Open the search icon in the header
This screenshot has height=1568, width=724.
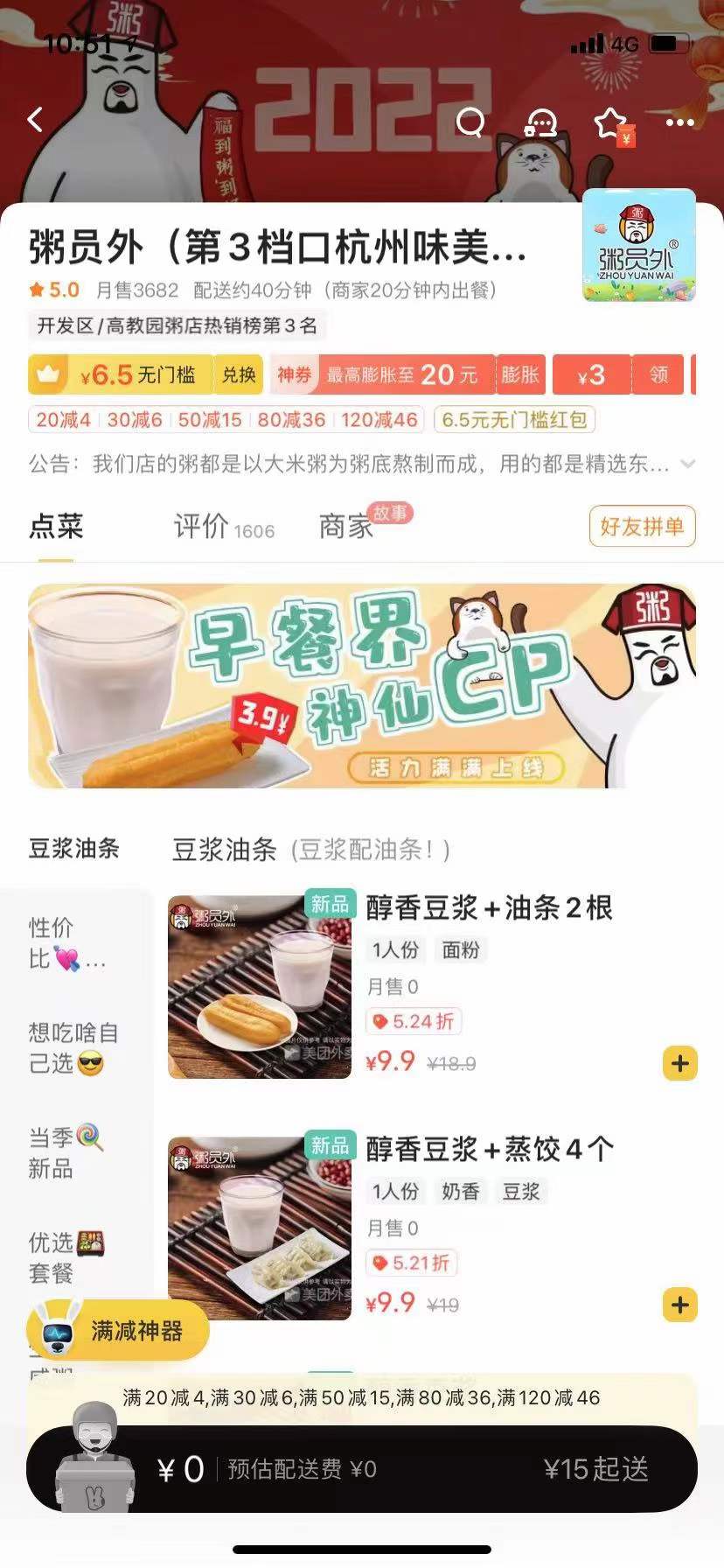coord(470,122)
